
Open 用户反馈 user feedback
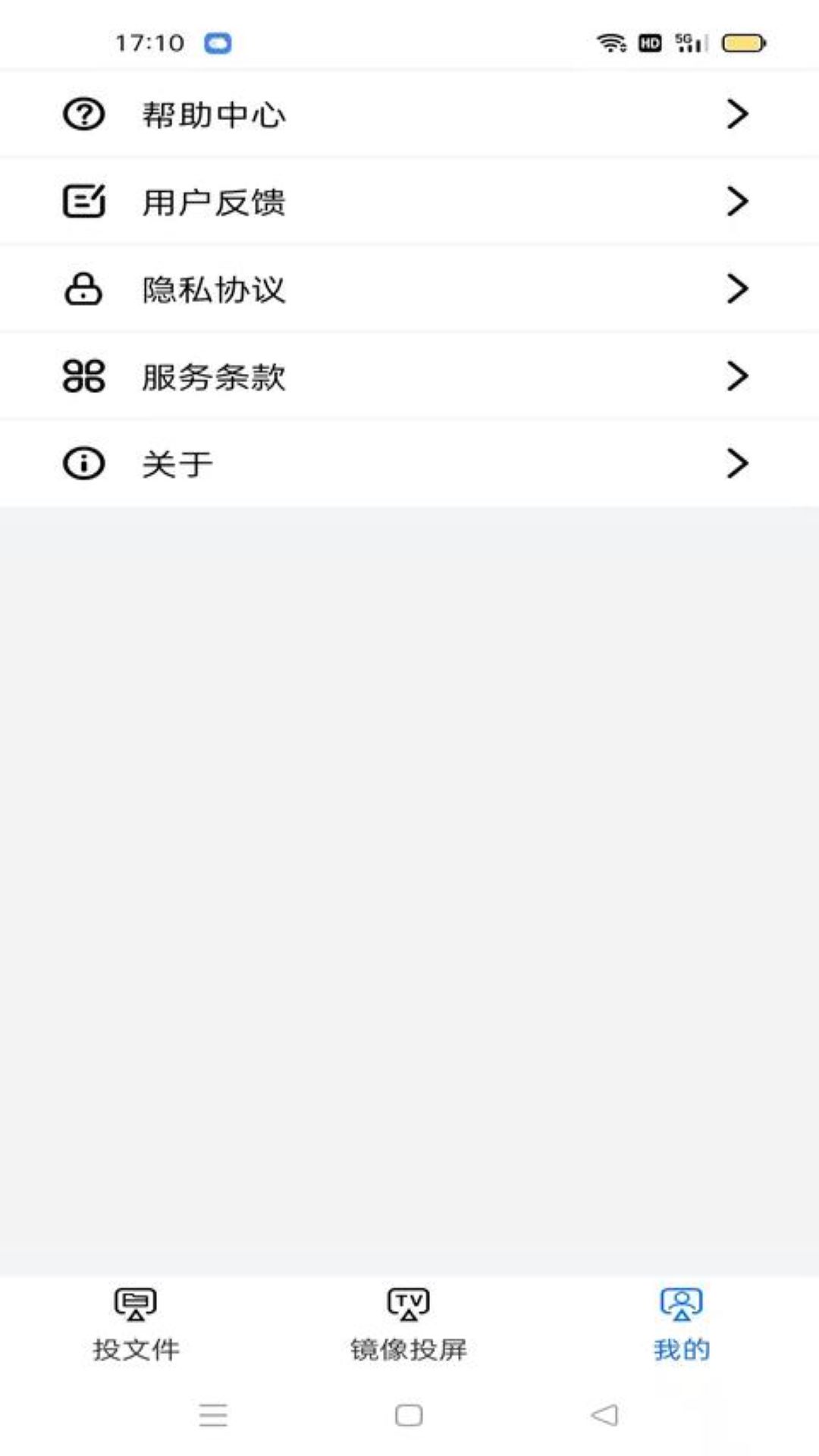coord(409,202)
